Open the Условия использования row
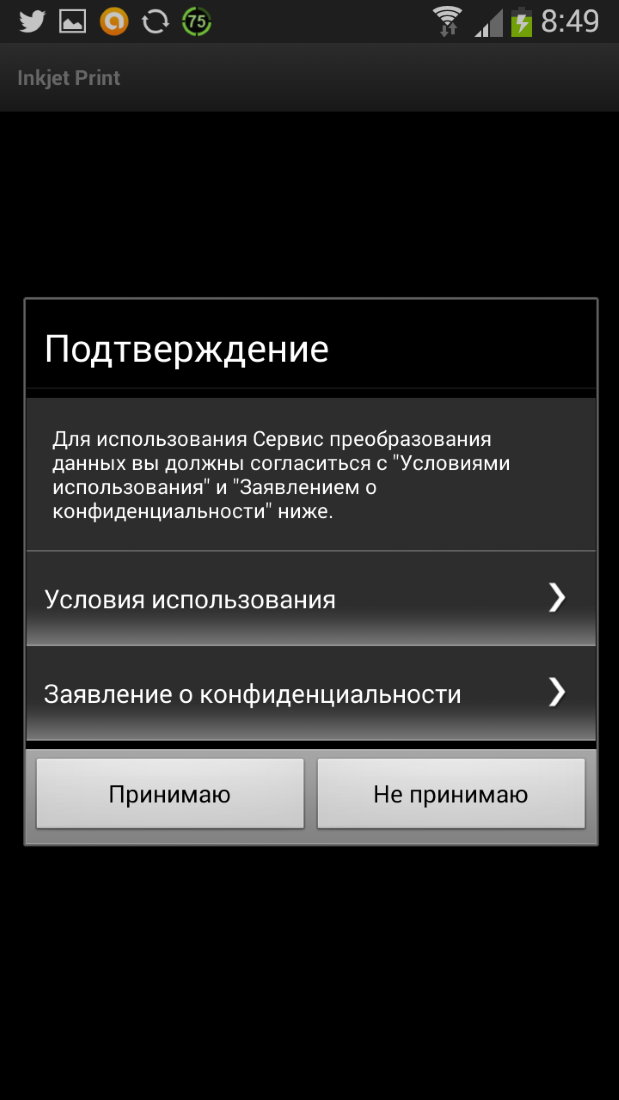This screenshot has width=619, height=1100. point(310,599)
